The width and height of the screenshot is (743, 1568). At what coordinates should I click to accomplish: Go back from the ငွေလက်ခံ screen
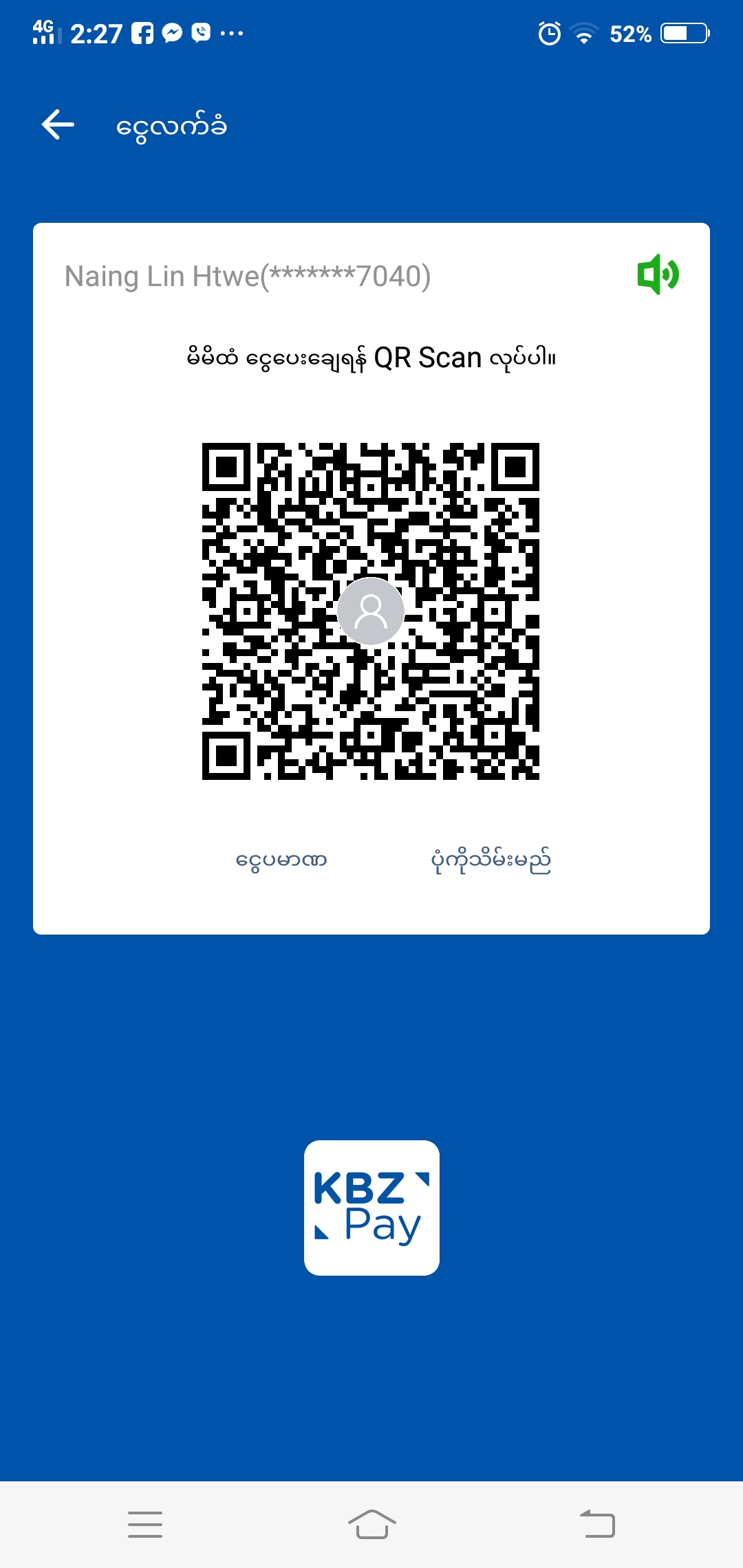point(58,125)
